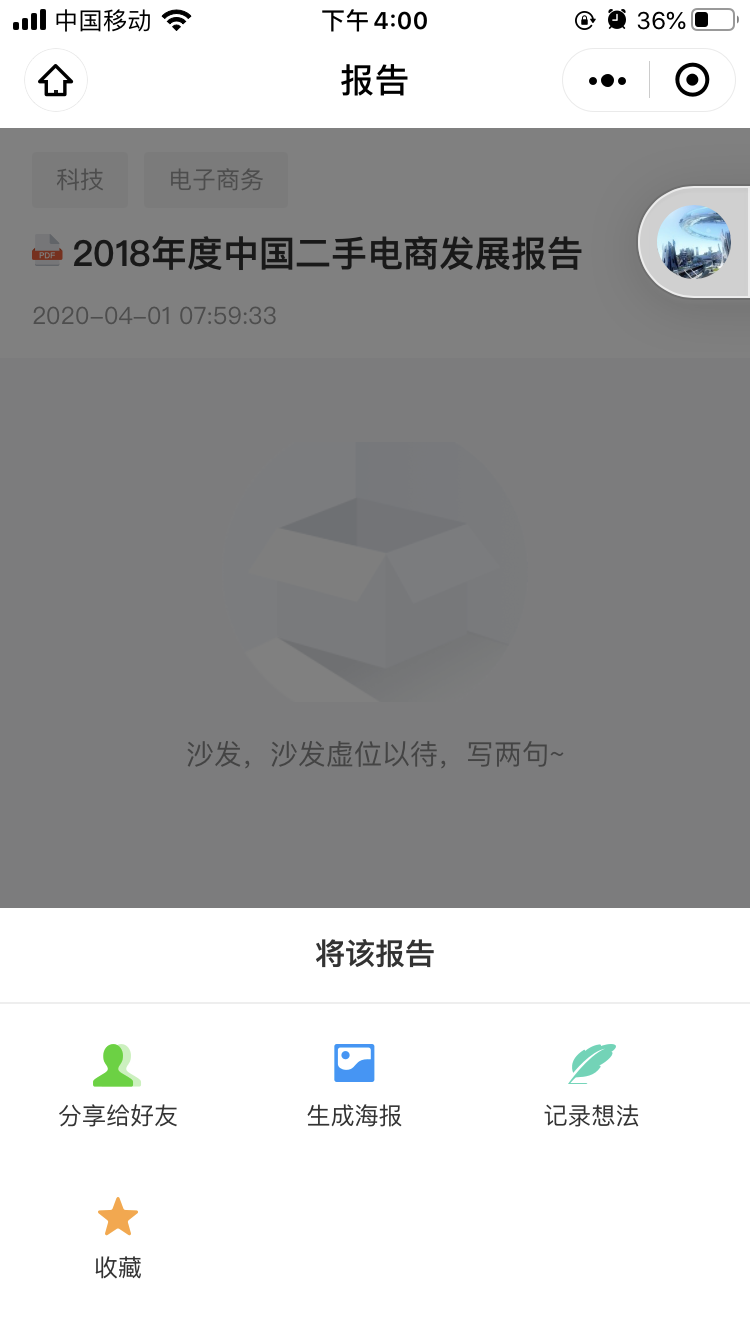Add the report to favorites via 收藏
The height and width of the screenshot is (1334, 750).
click(118, 1237)
